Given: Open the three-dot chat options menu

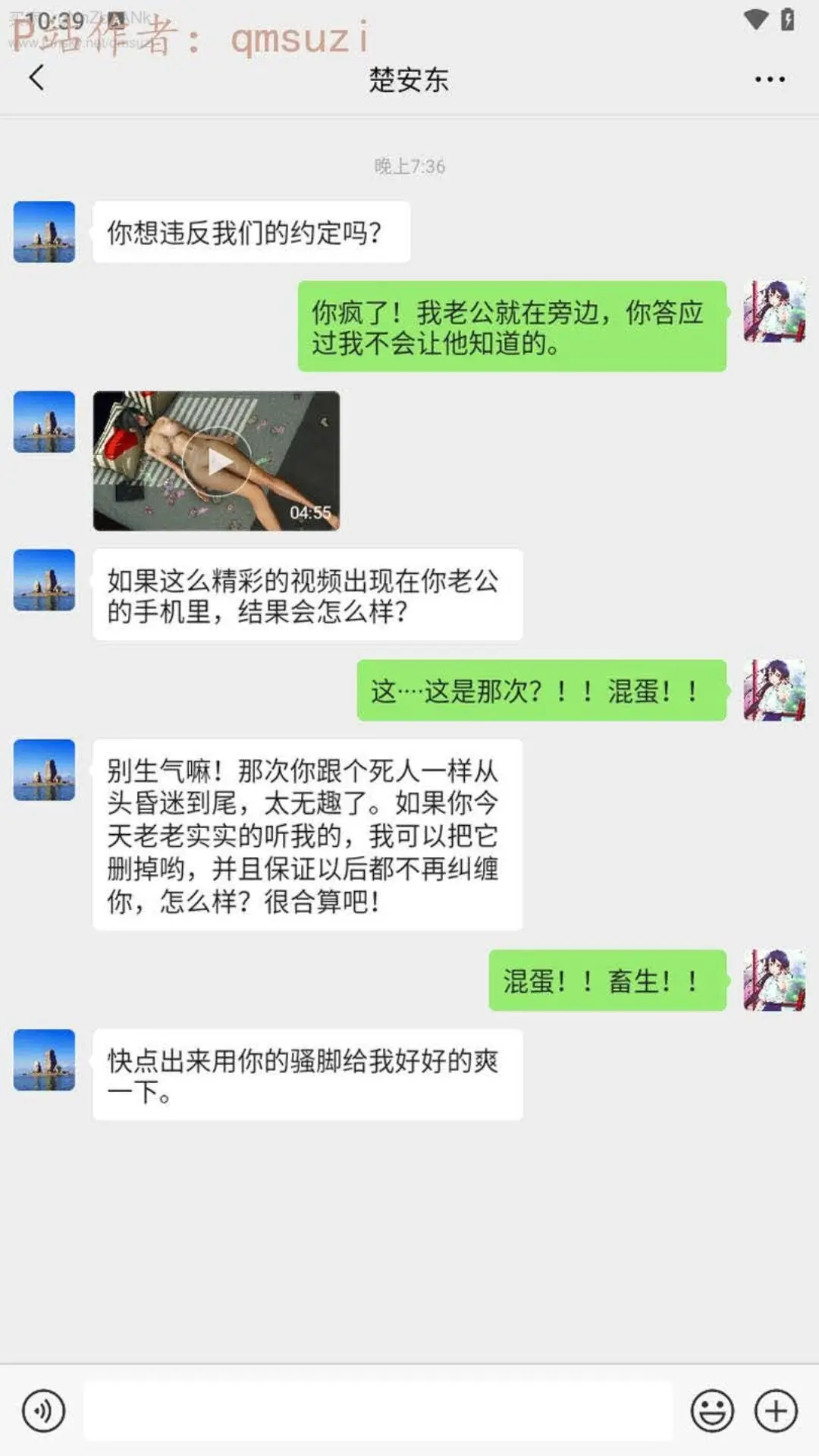Looking at the screenshot, I should [770, 80].
